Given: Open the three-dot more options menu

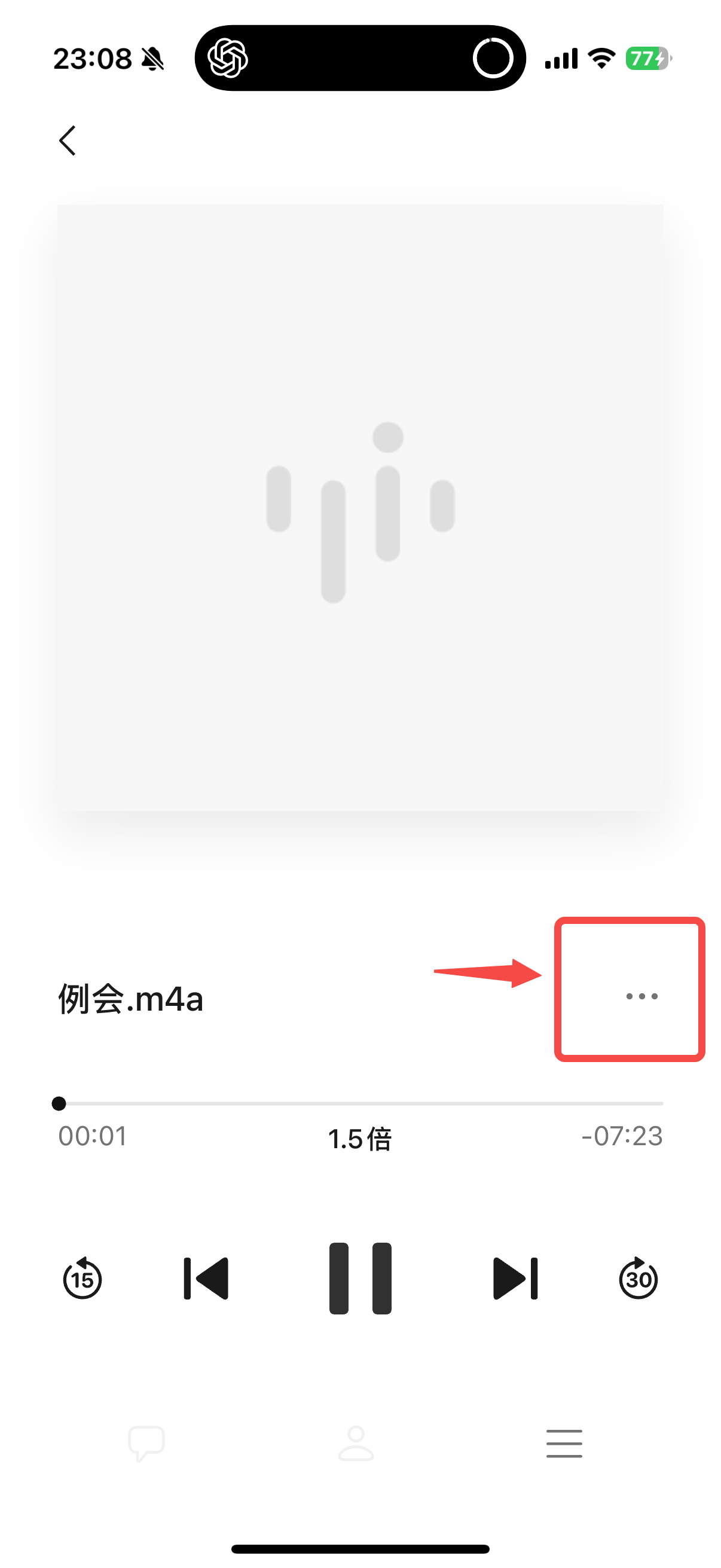Looking at the screenshot, I should 641,996.
